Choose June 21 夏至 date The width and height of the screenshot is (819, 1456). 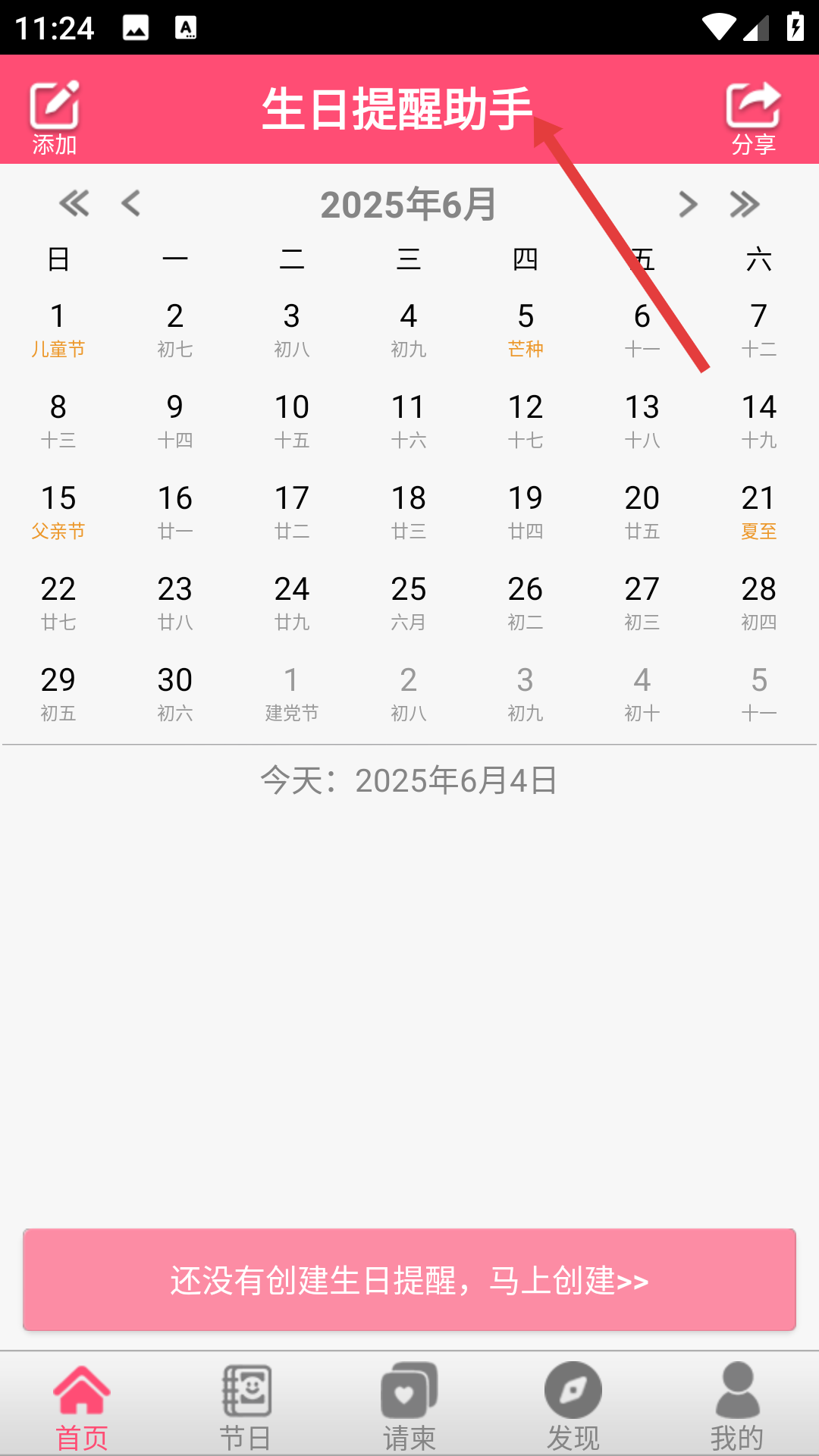759,512
